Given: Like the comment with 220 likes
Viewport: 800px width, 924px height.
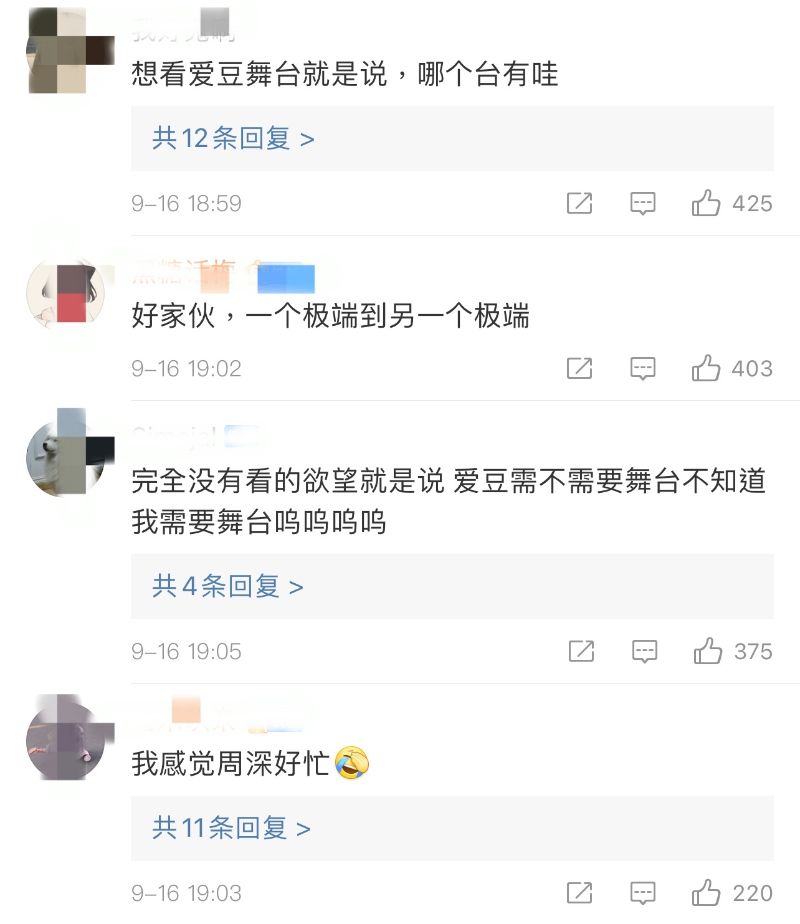Looking at the screenshot, I should [x=707, y=893].
